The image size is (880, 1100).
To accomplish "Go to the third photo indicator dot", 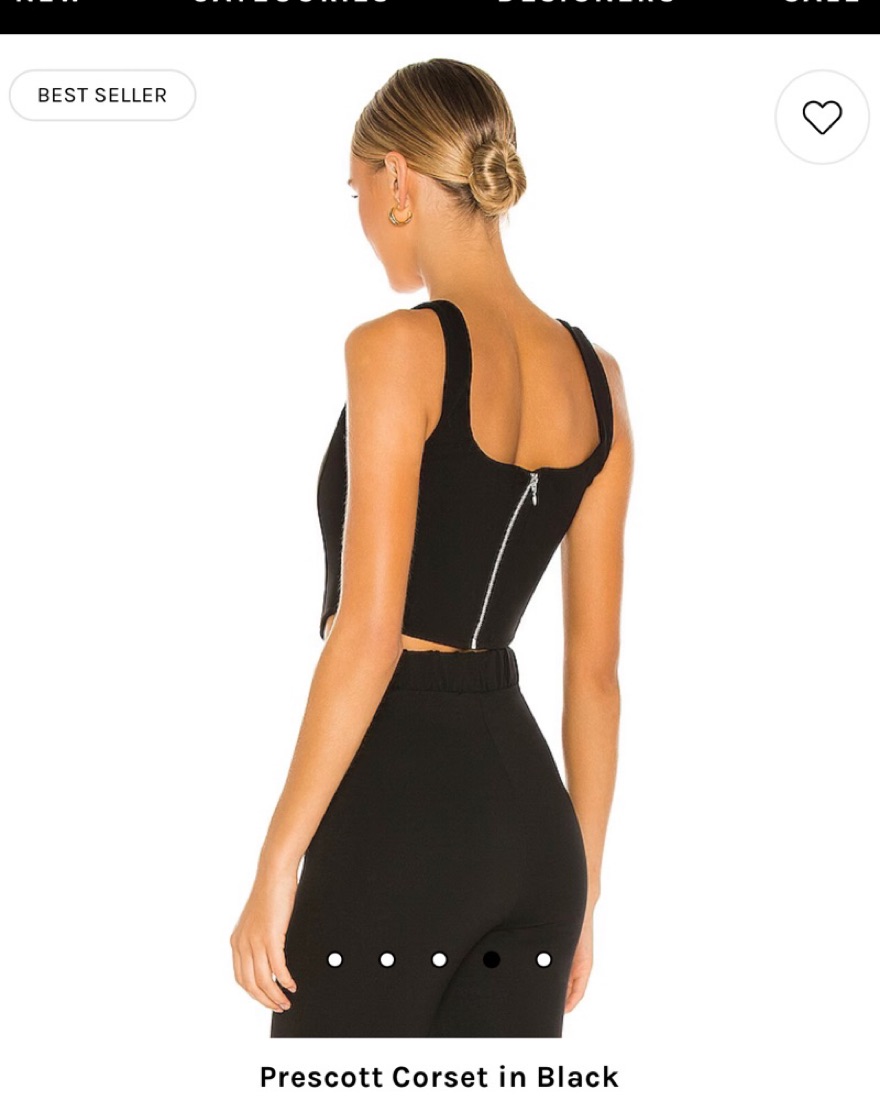I will tap(439, 959).
